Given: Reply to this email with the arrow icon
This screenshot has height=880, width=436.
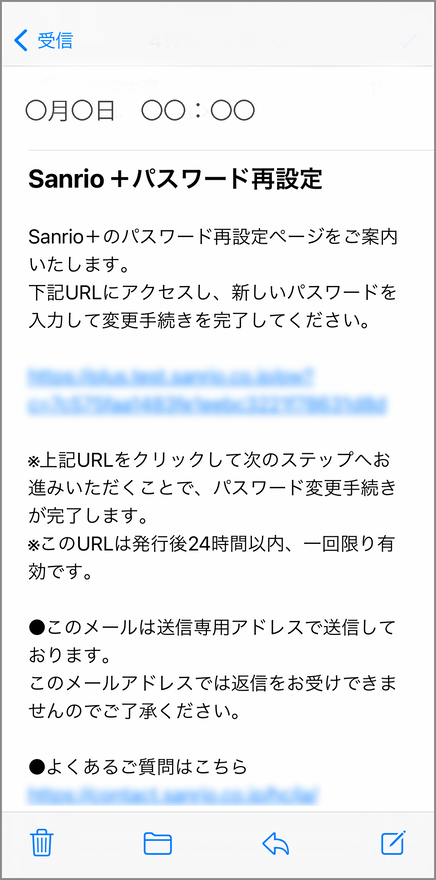Looking at the screenshot, I should pyautogui.click(x=276, y=844).
